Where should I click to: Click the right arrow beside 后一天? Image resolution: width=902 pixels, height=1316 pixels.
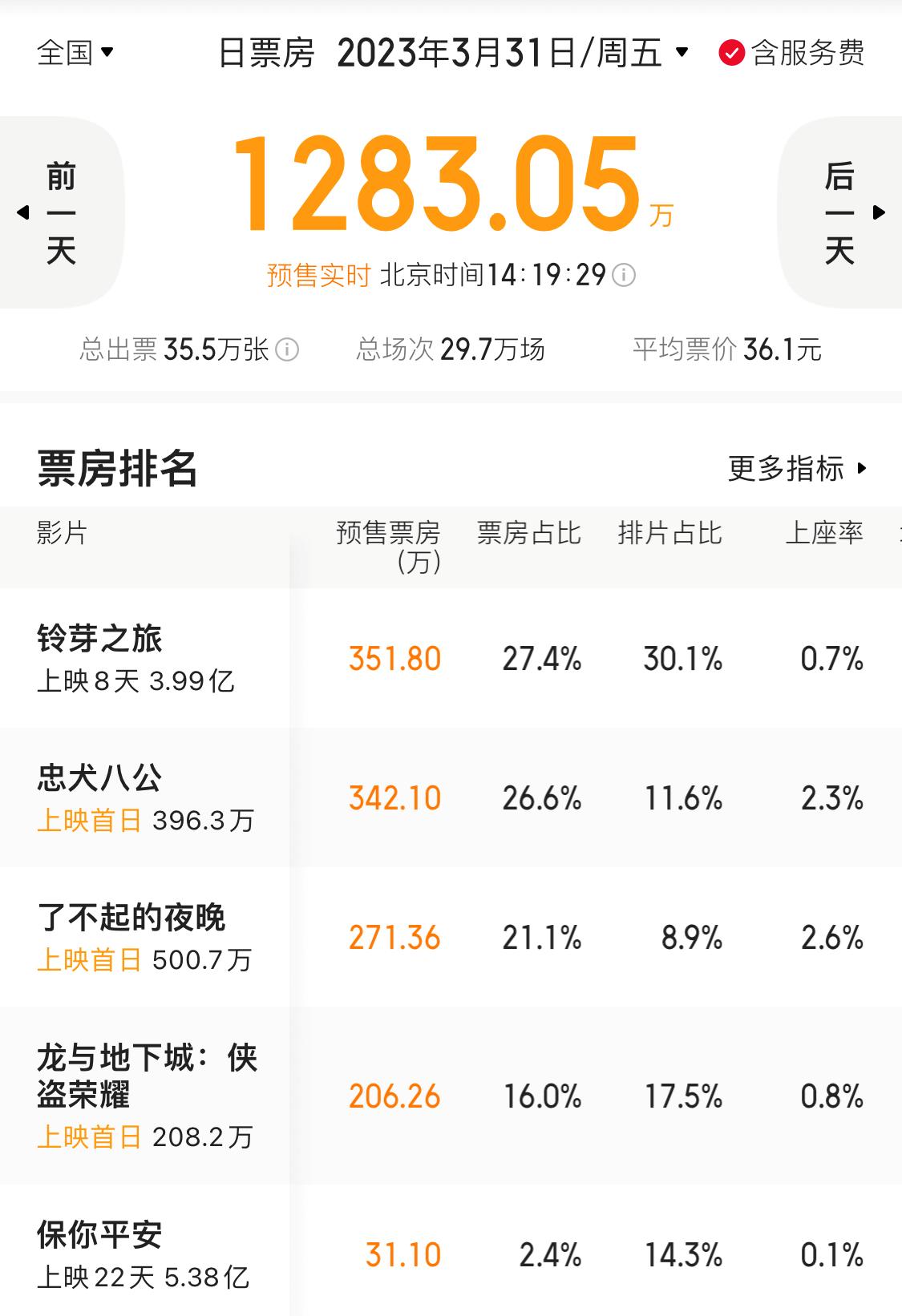click(879, 212)
